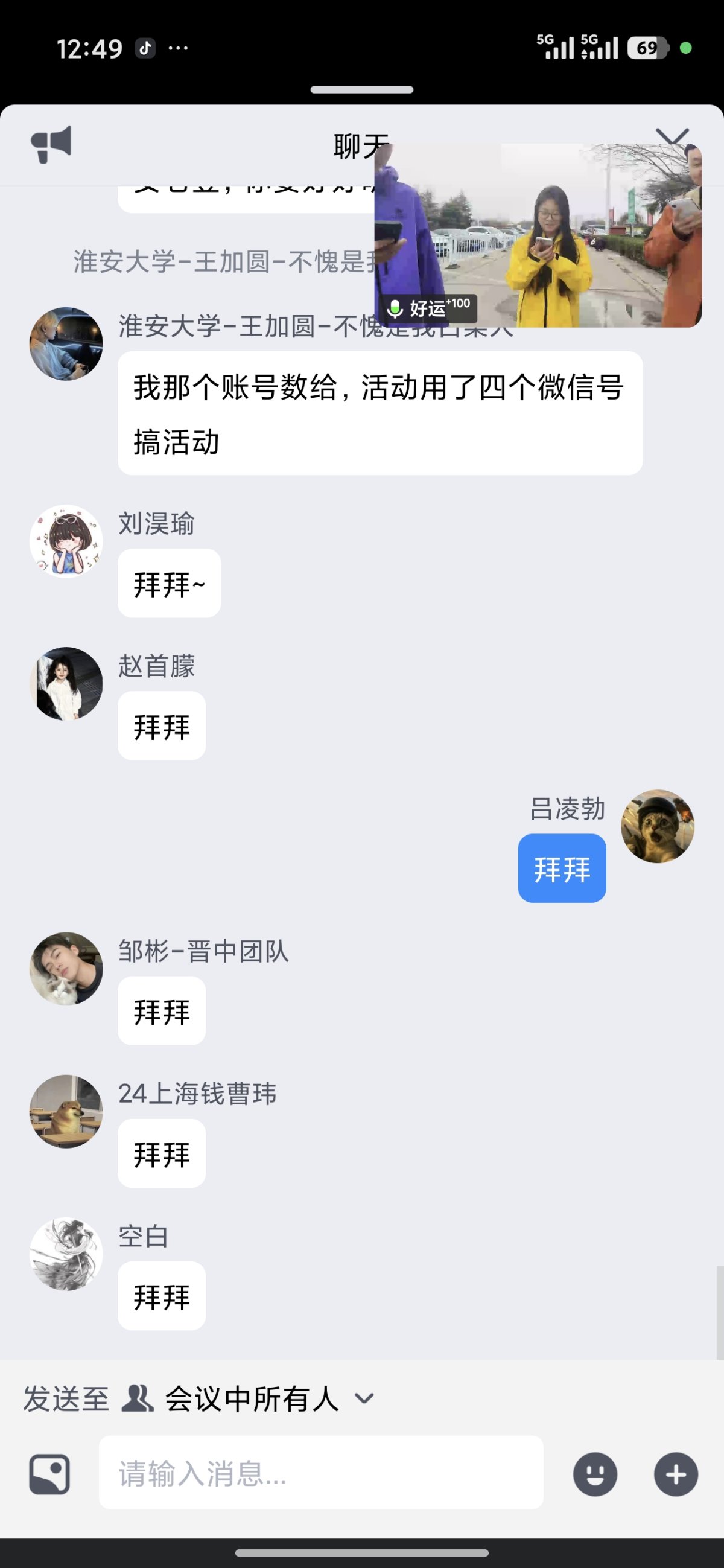Open the image picker beside the input field
Screen dimensions: 724x1568
point(49,1476)
